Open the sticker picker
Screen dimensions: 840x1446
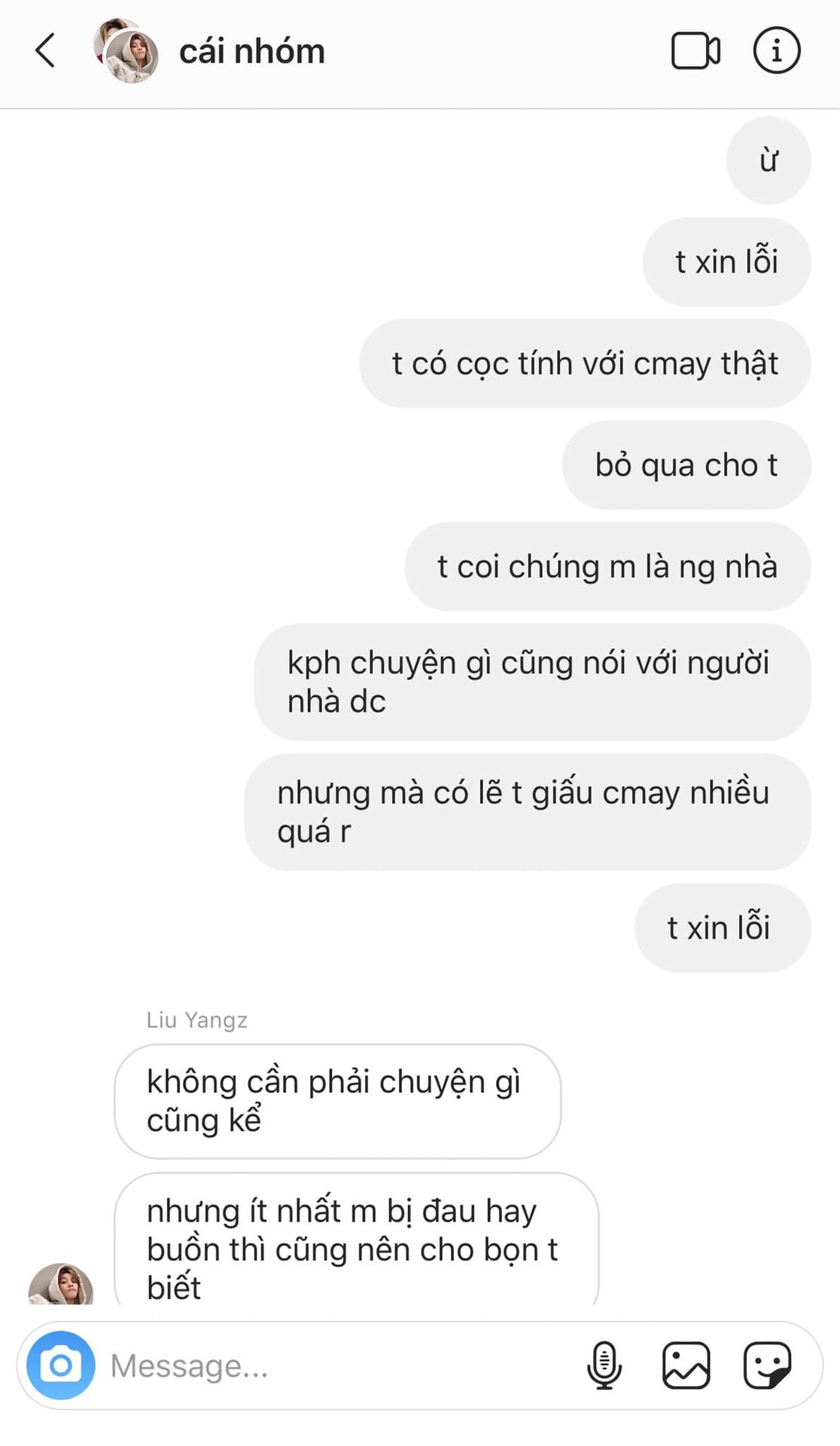(x=767, y=1365)
